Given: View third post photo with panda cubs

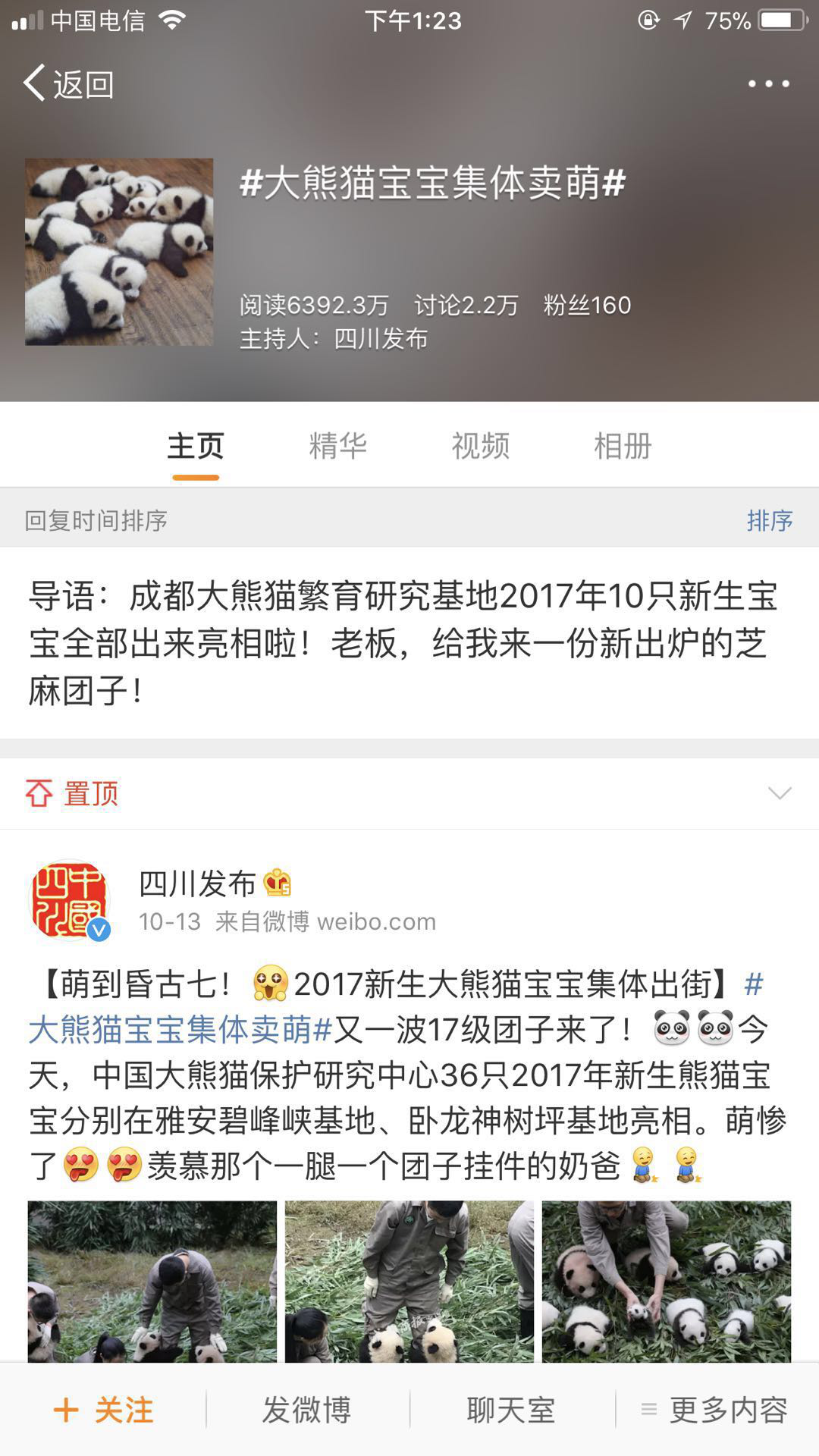Looking at the screenshot, I should [x=666, y=1282].
